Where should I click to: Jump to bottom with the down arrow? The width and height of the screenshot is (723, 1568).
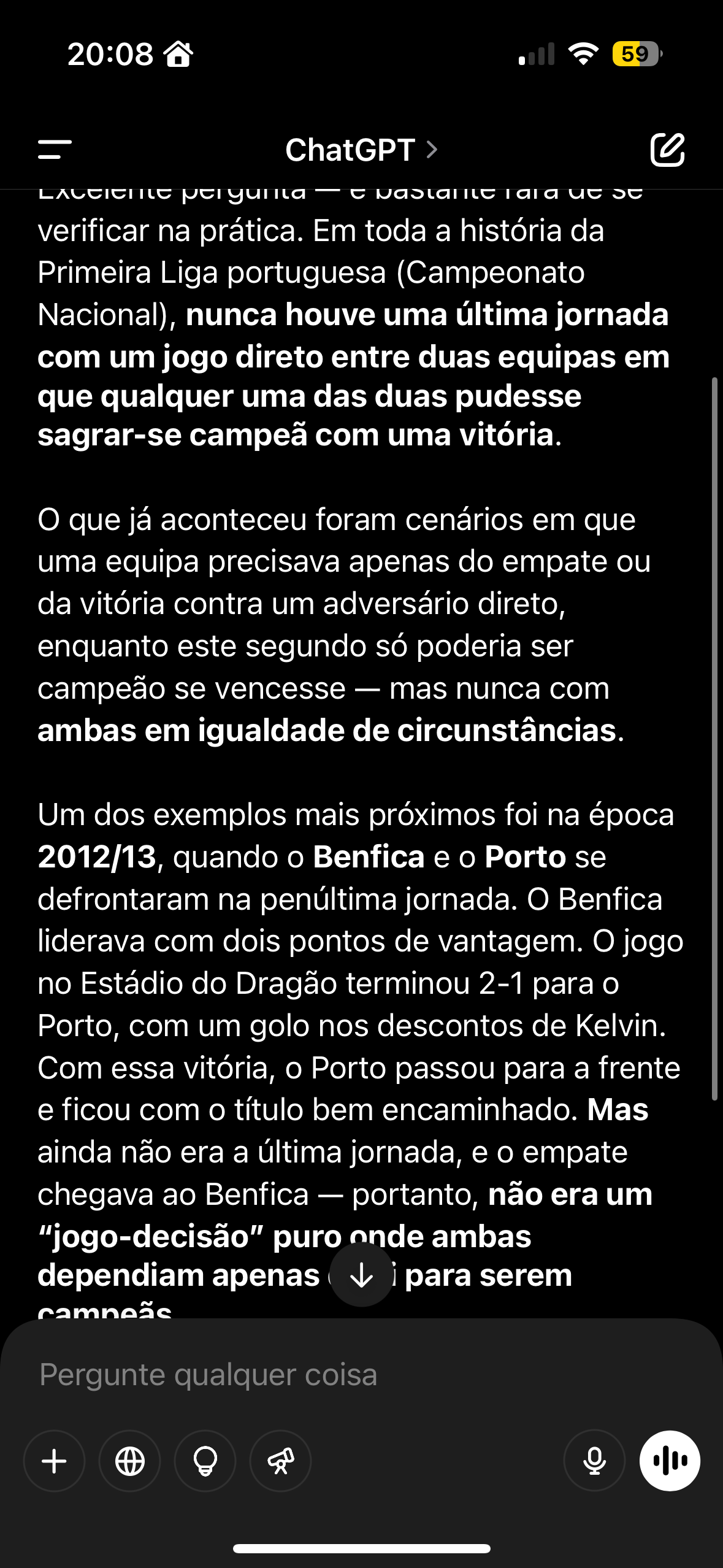[361, 1276]
